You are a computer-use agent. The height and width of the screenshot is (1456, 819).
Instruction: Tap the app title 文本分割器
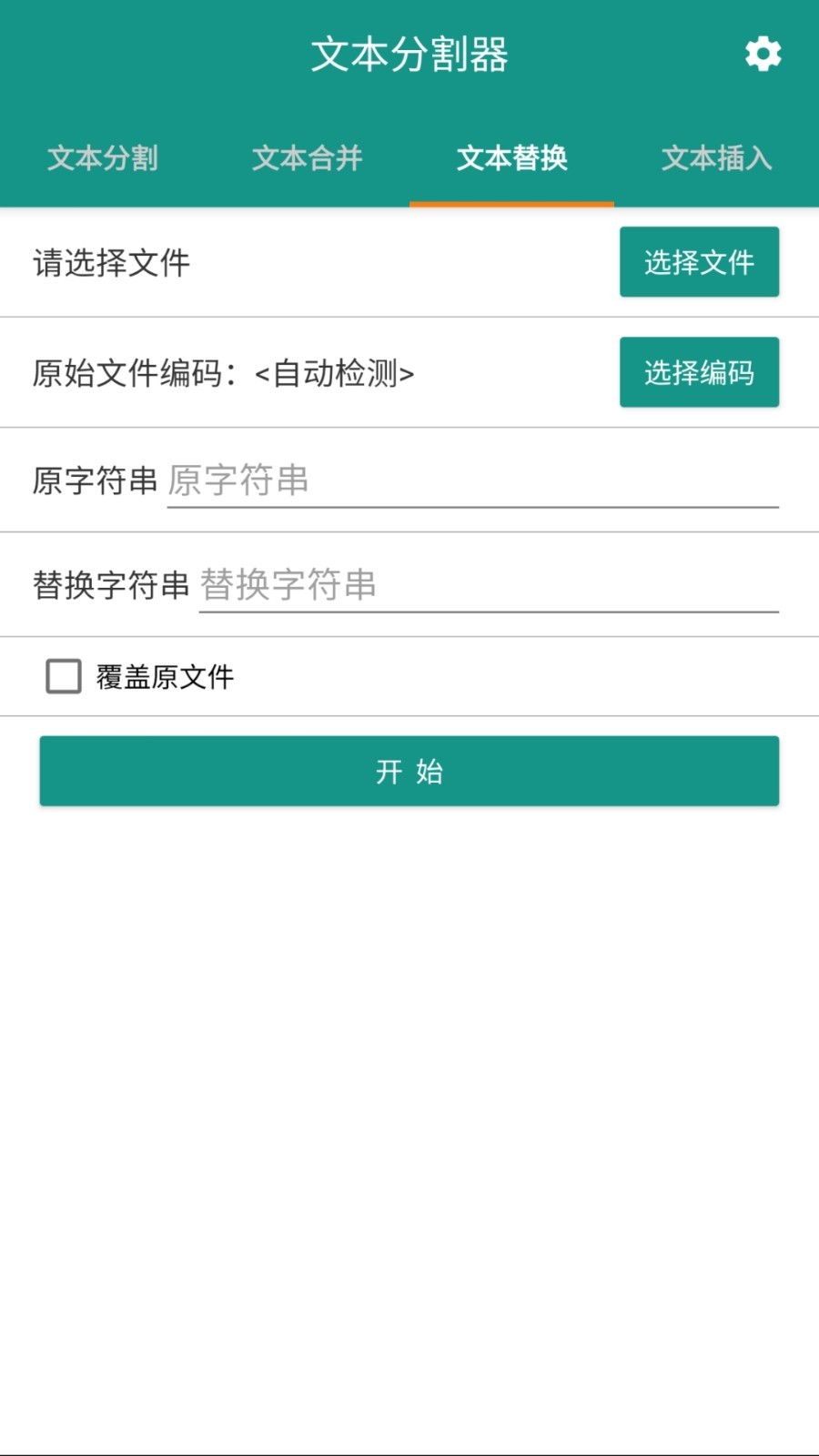[x=409, y=54]
